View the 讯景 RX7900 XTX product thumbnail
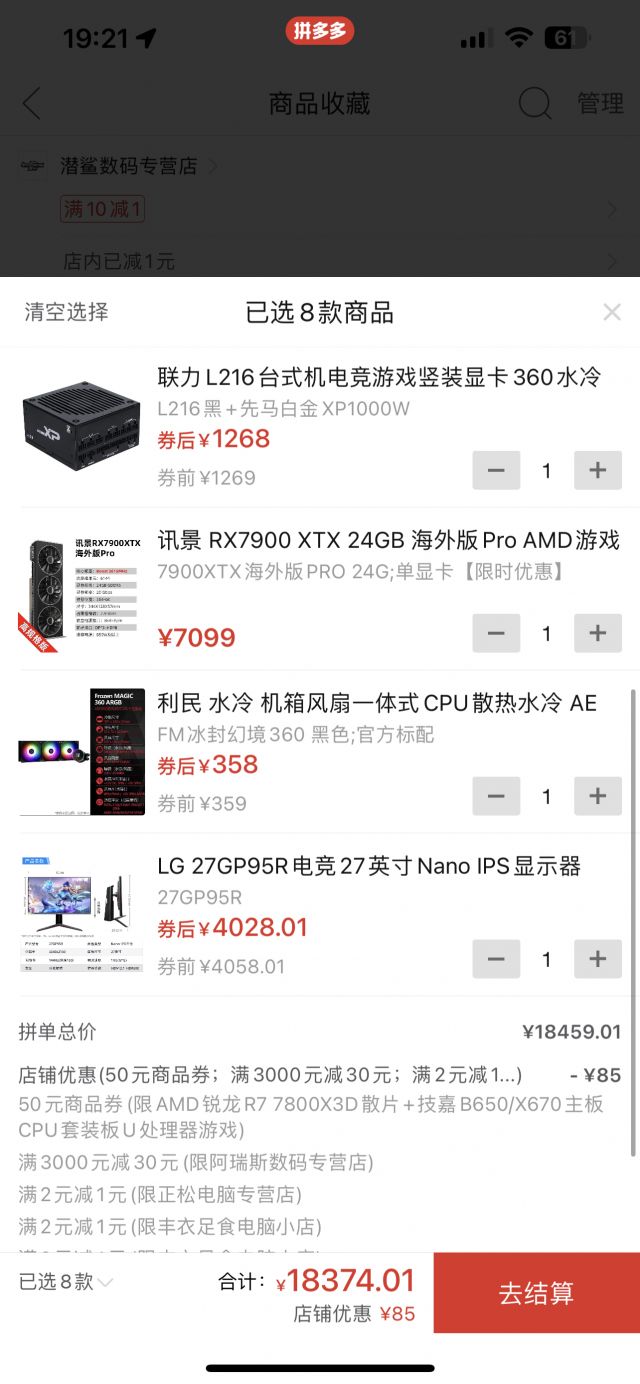 (82, 590)
